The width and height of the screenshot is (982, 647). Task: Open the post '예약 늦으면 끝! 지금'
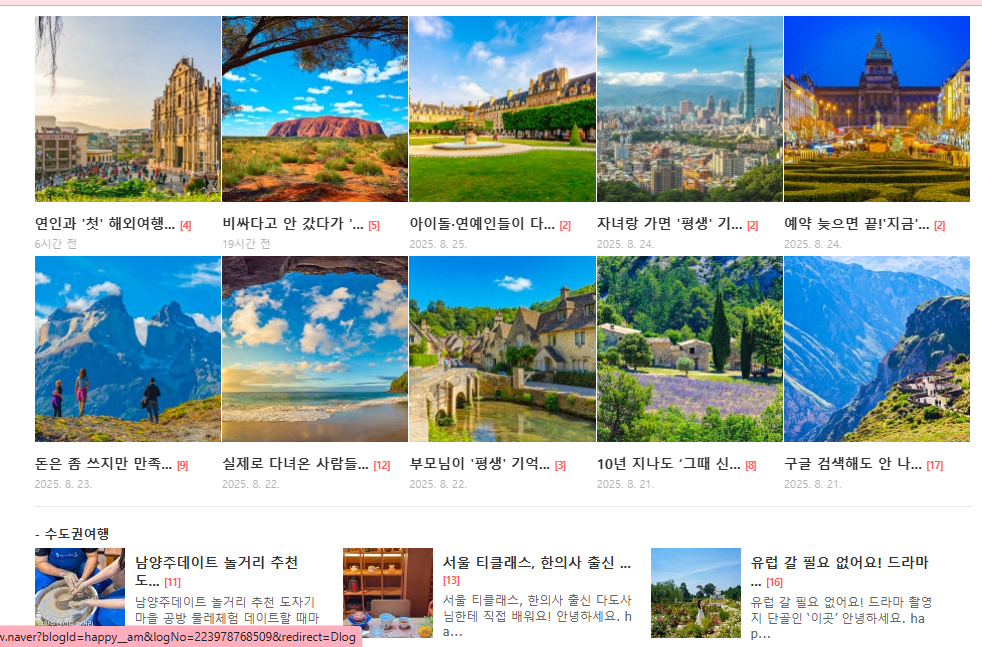[x=856, y=224]
